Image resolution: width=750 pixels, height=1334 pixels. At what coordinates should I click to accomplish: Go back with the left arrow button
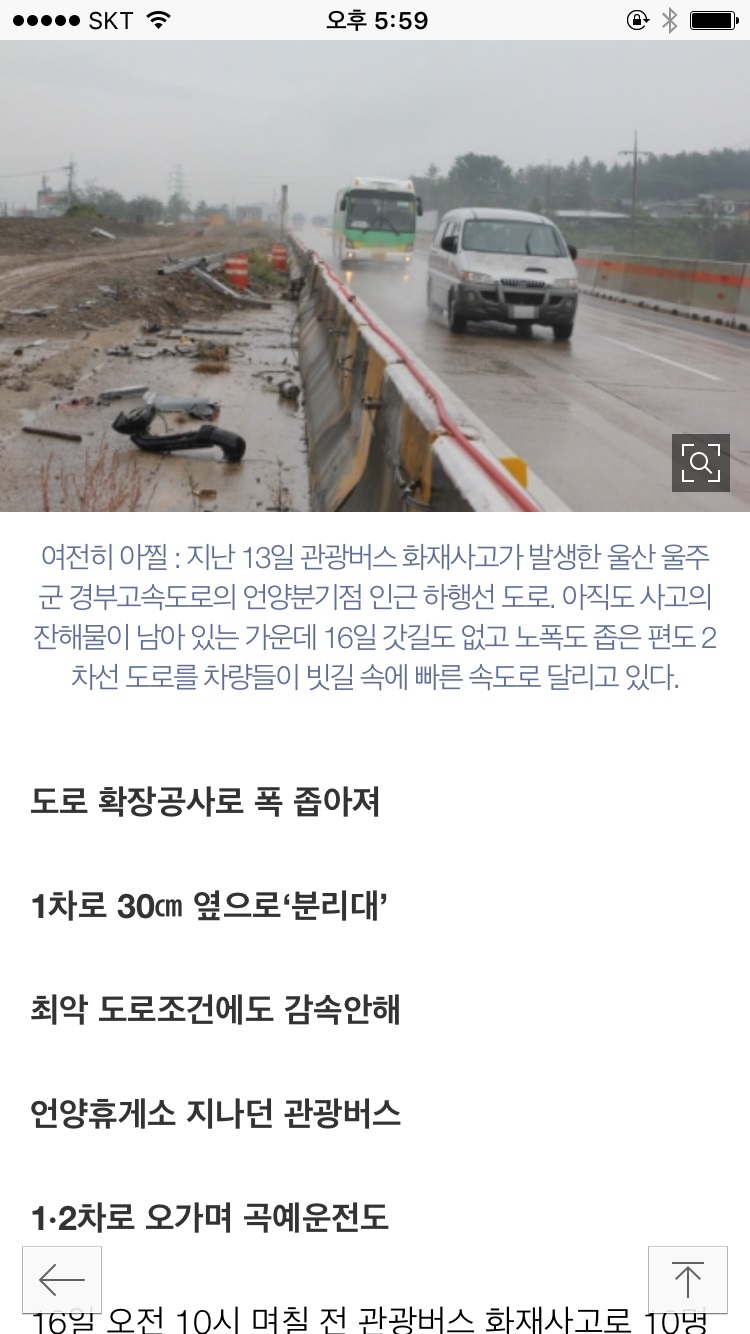point(62,1279)
